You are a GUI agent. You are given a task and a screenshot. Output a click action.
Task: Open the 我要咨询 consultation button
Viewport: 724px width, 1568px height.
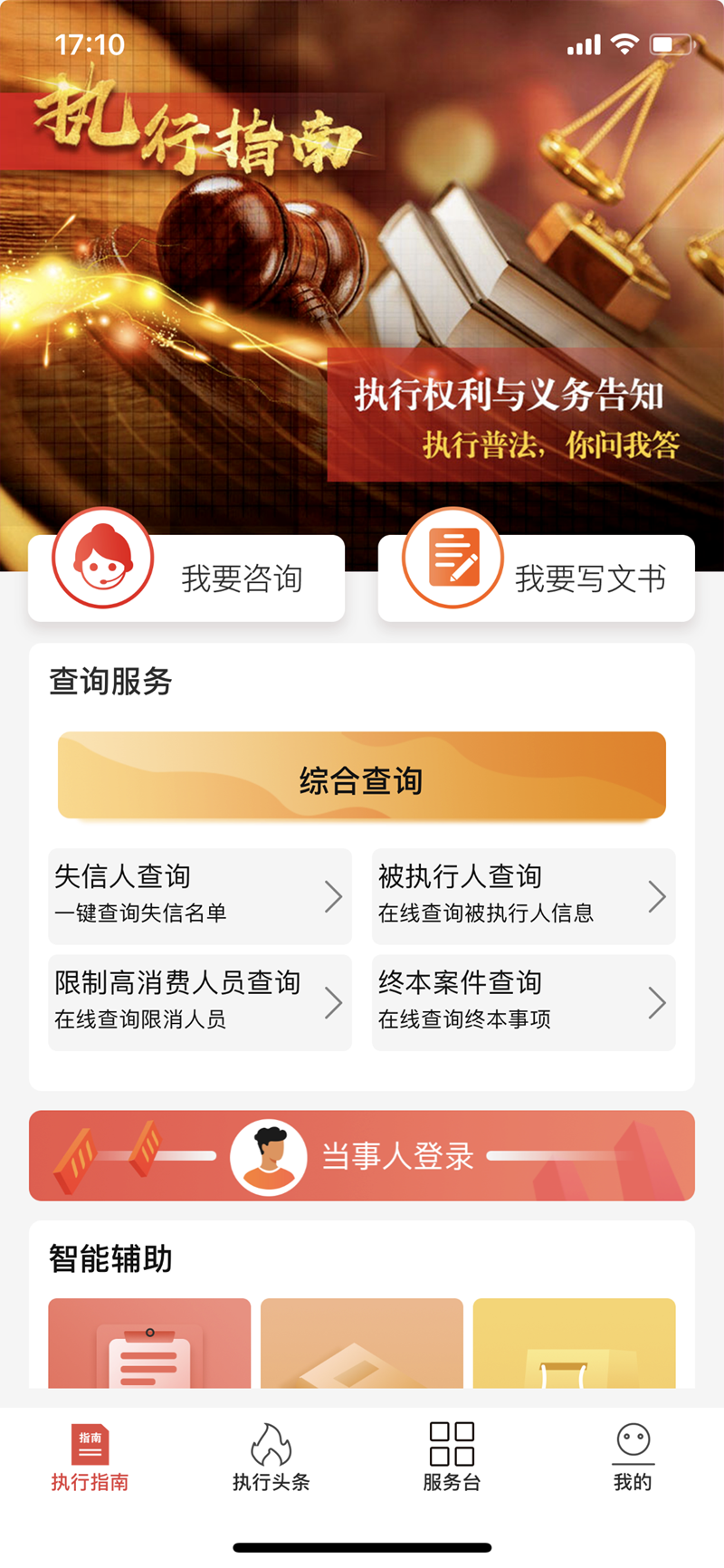click(186, 578)
